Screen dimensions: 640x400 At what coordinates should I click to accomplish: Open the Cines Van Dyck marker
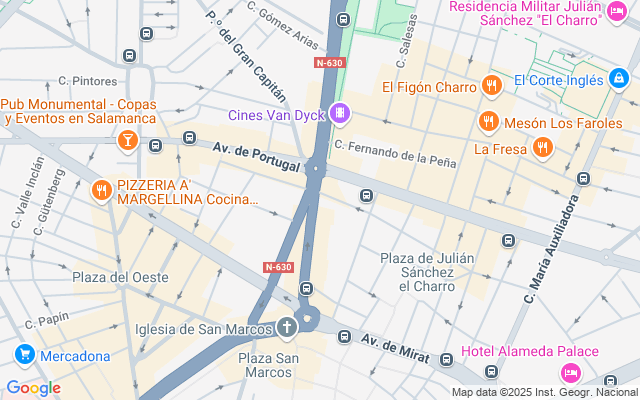340,112
